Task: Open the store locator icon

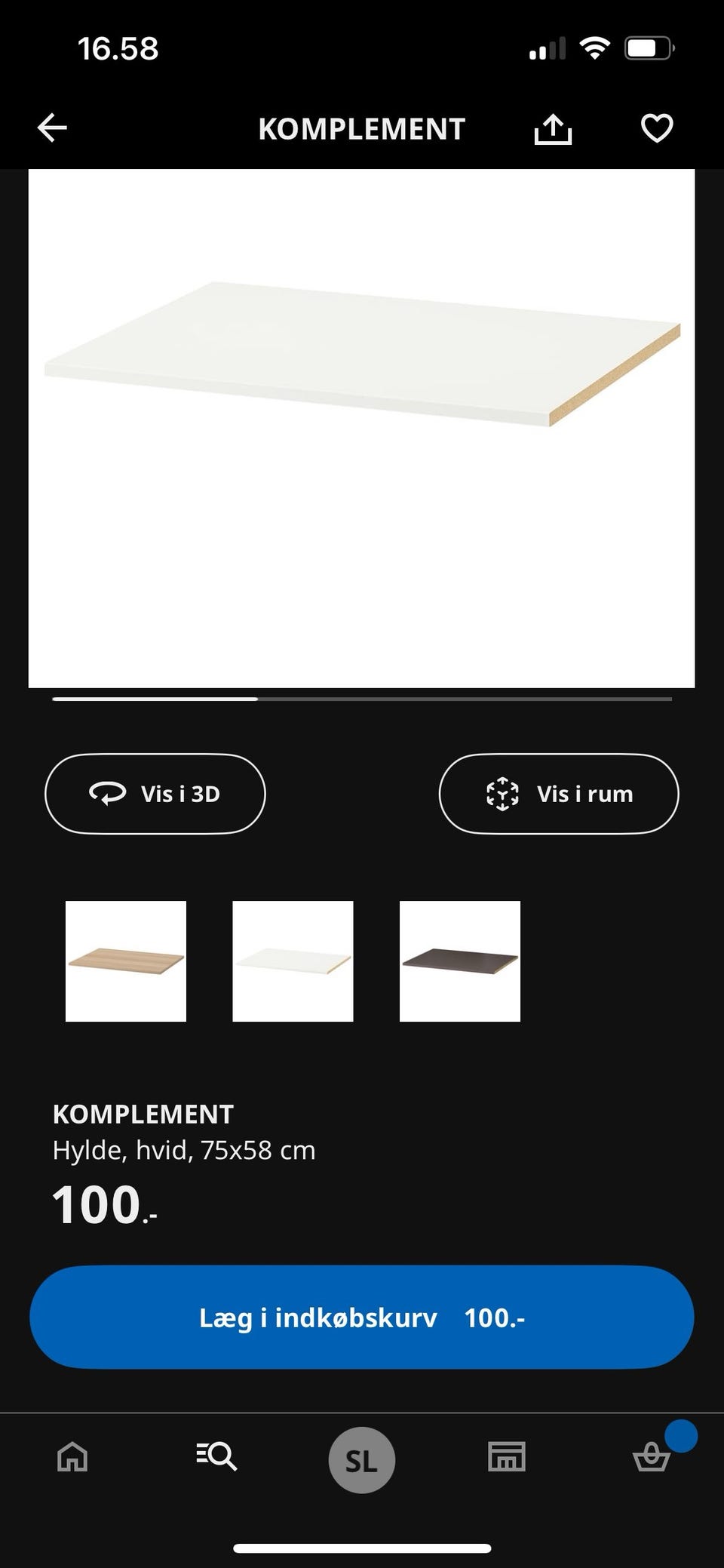Action: [506, 1458]
